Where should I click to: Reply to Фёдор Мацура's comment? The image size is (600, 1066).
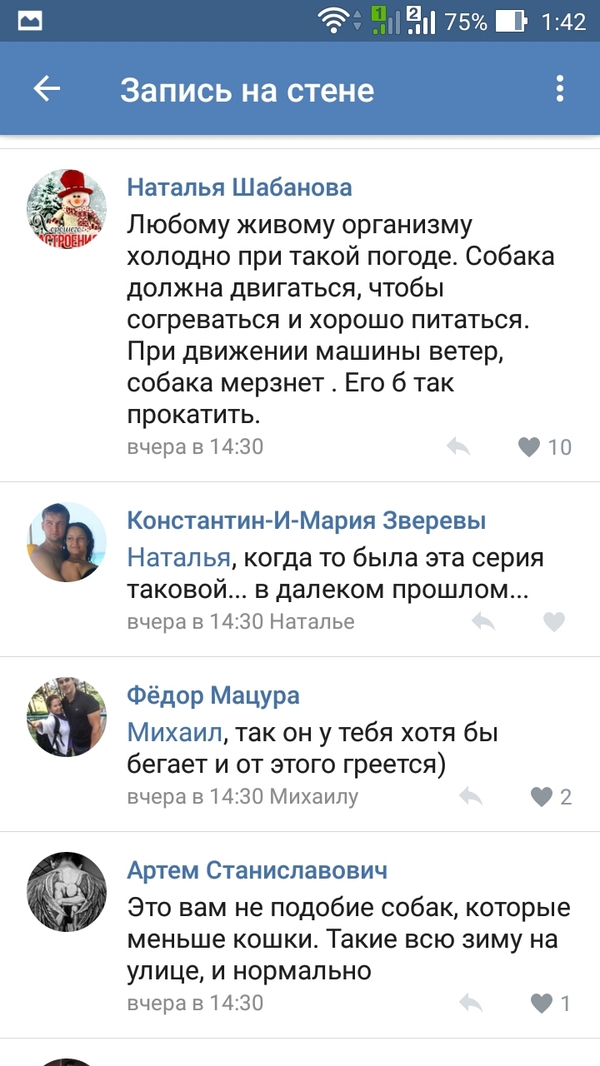471,797
